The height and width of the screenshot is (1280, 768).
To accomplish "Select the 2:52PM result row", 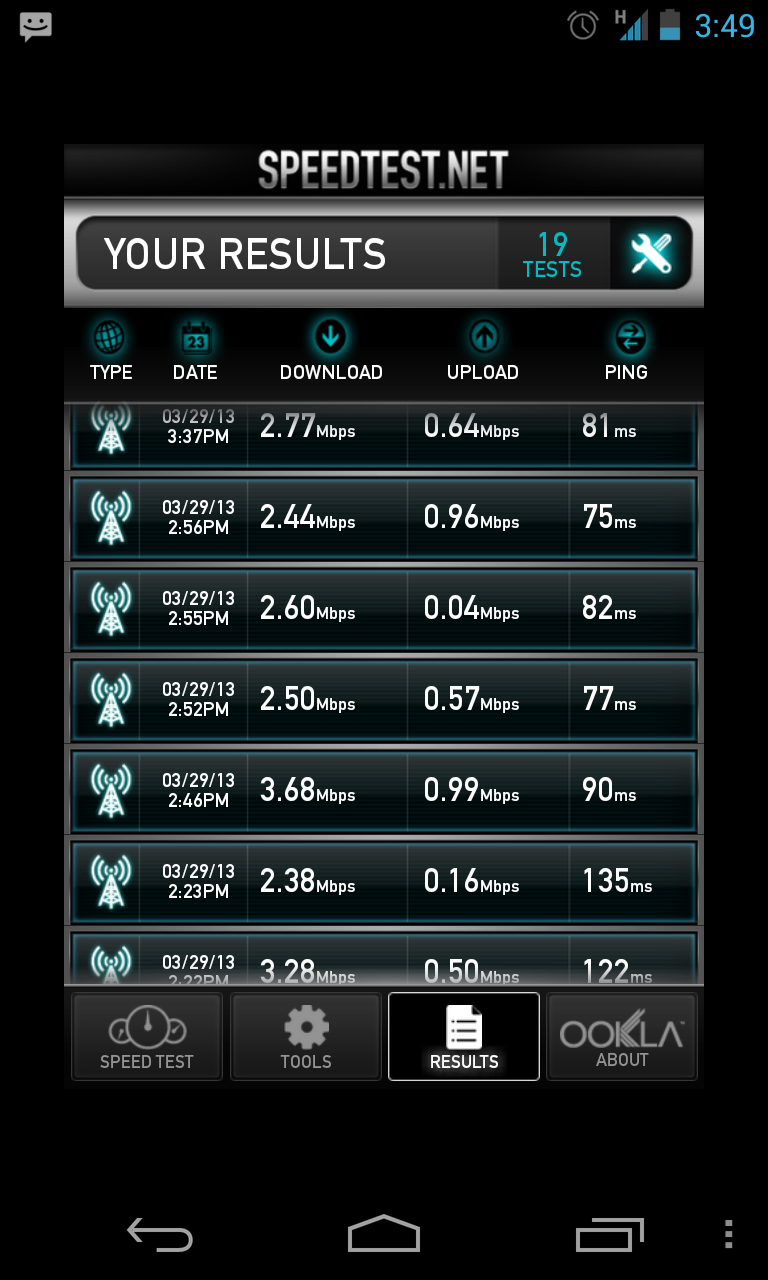I will 383,699.
